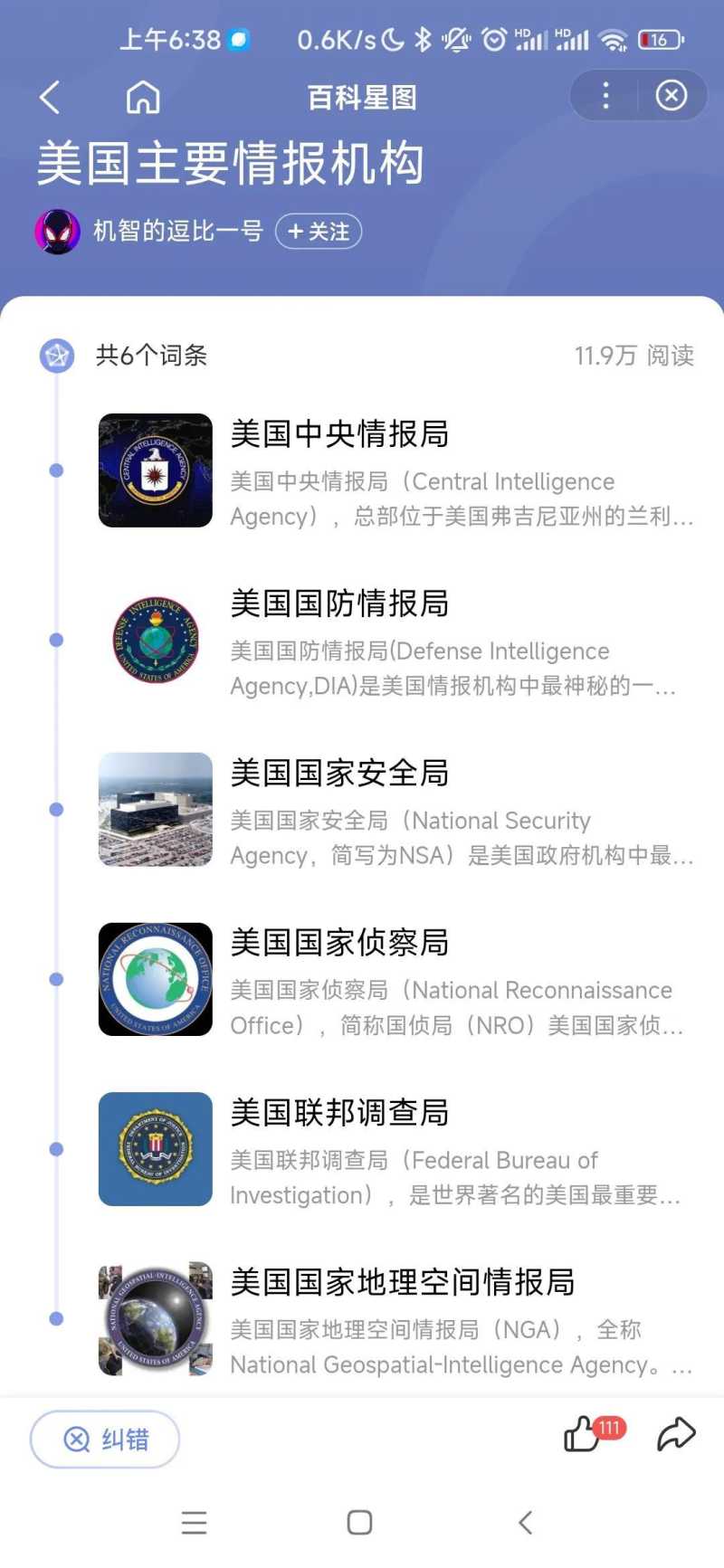Go back using the top arrow
724x1568 pixels.
pos(51,97)
